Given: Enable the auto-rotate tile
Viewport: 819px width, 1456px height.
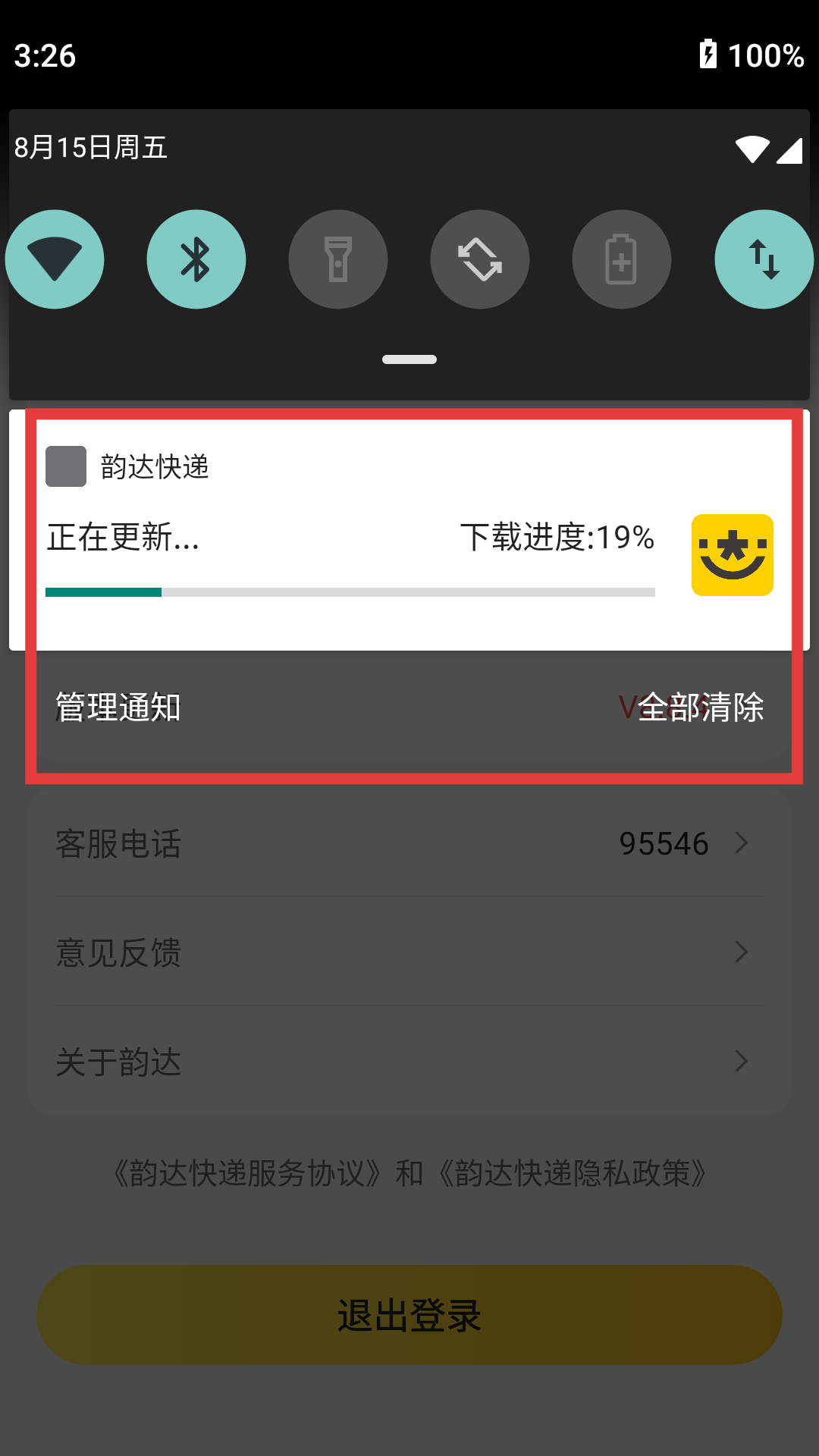Looking at the screenshot, I should (x=480, y=259).
